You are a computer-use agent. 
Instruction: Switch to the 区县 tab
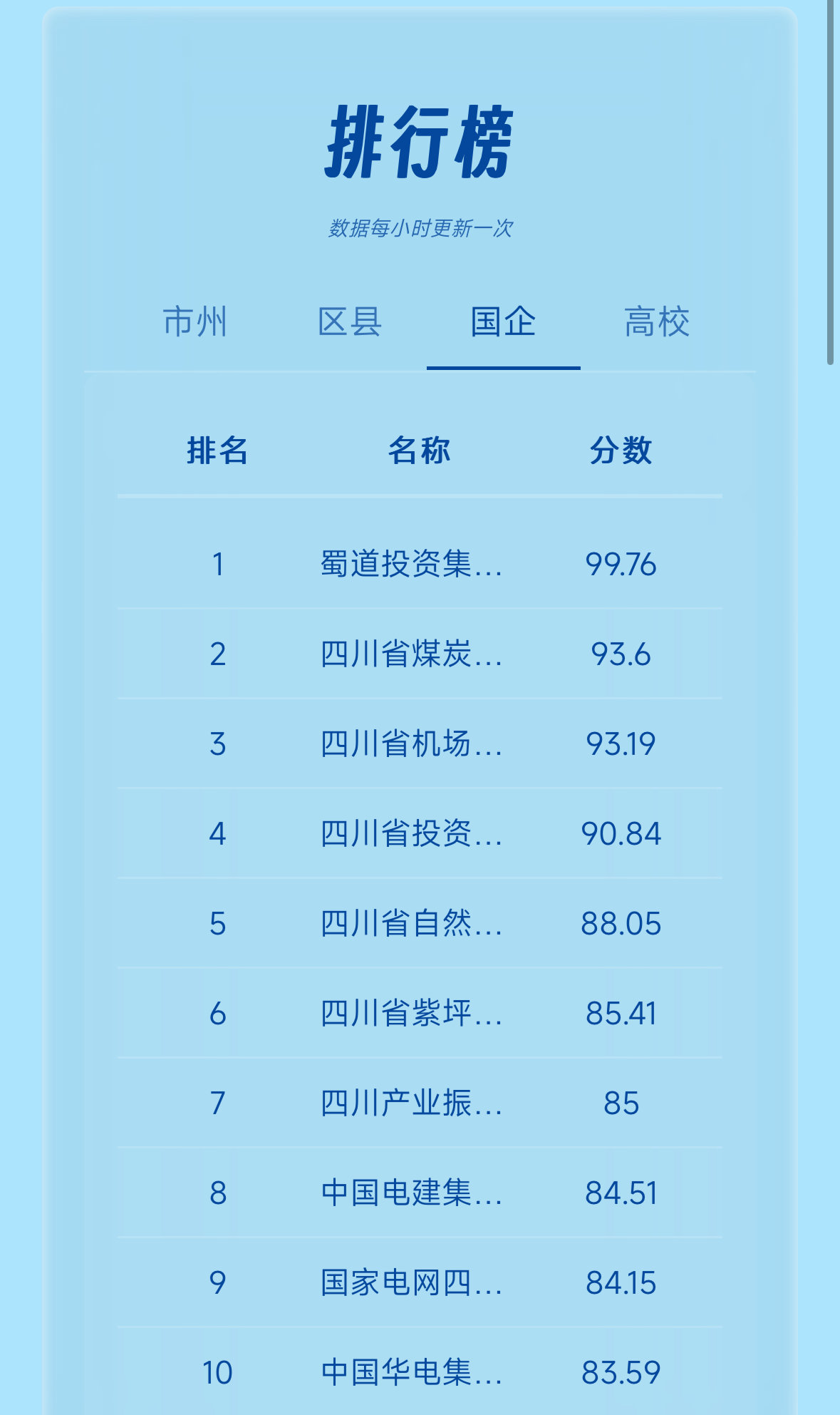coord(349,322)
